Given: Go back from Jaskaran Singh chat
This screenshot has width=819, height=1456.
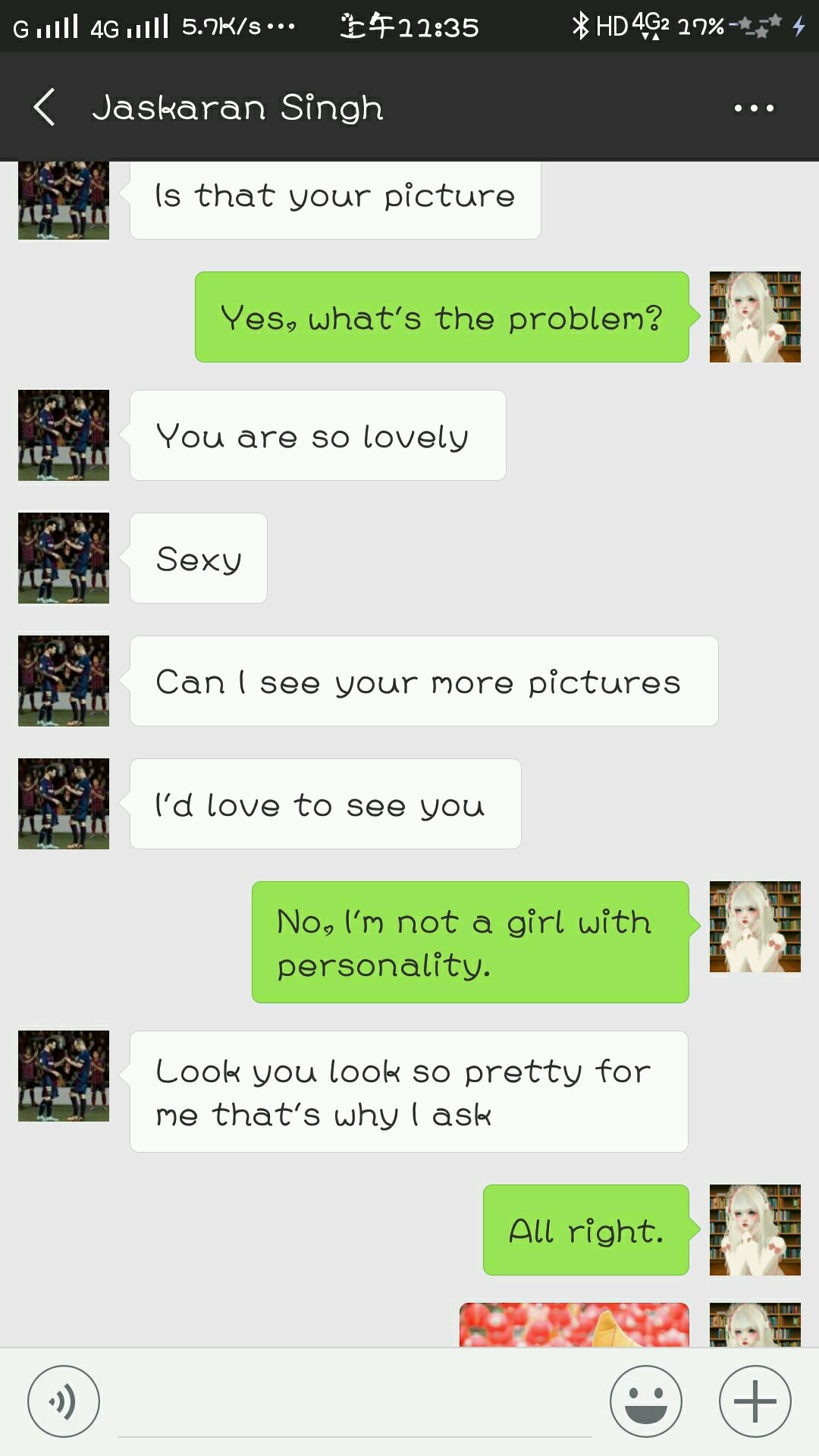Looking at the screenshot, I should [44, 107].
